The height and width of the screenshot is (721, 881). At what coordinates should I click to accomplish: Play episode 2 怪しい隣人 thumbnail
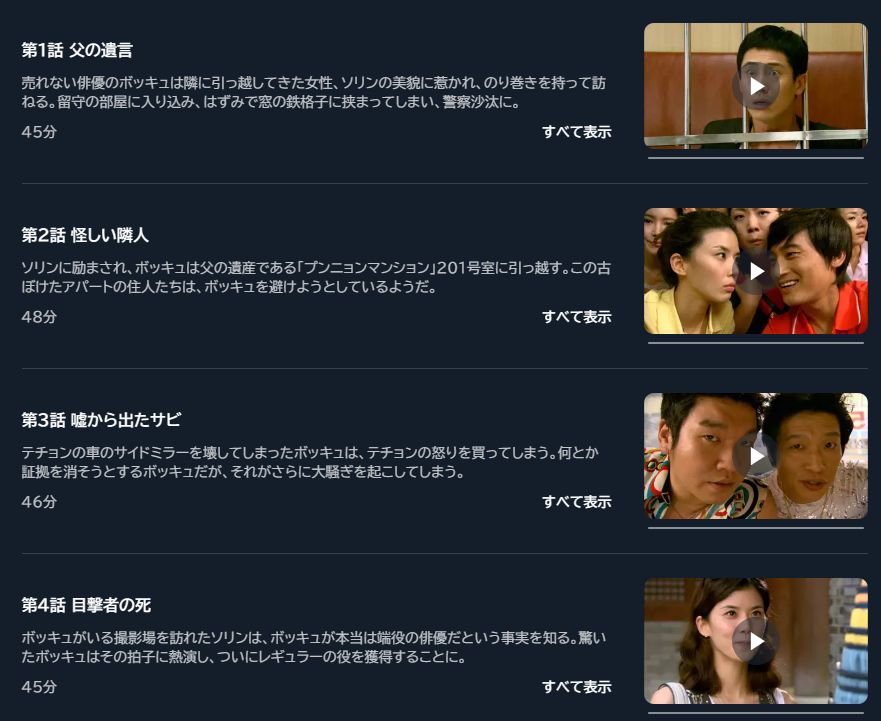pos(756,271)
